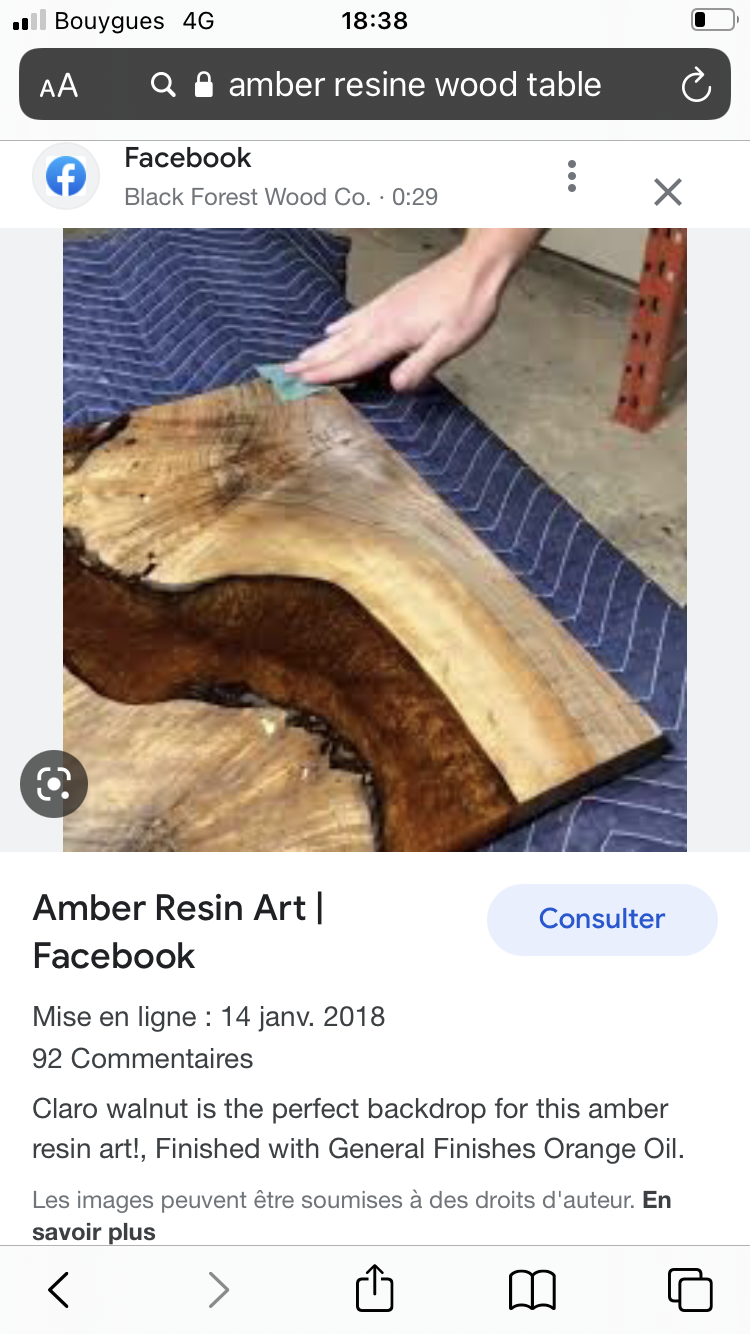
Task: Search this image with Google Lens
Action: tap(54, 784)
